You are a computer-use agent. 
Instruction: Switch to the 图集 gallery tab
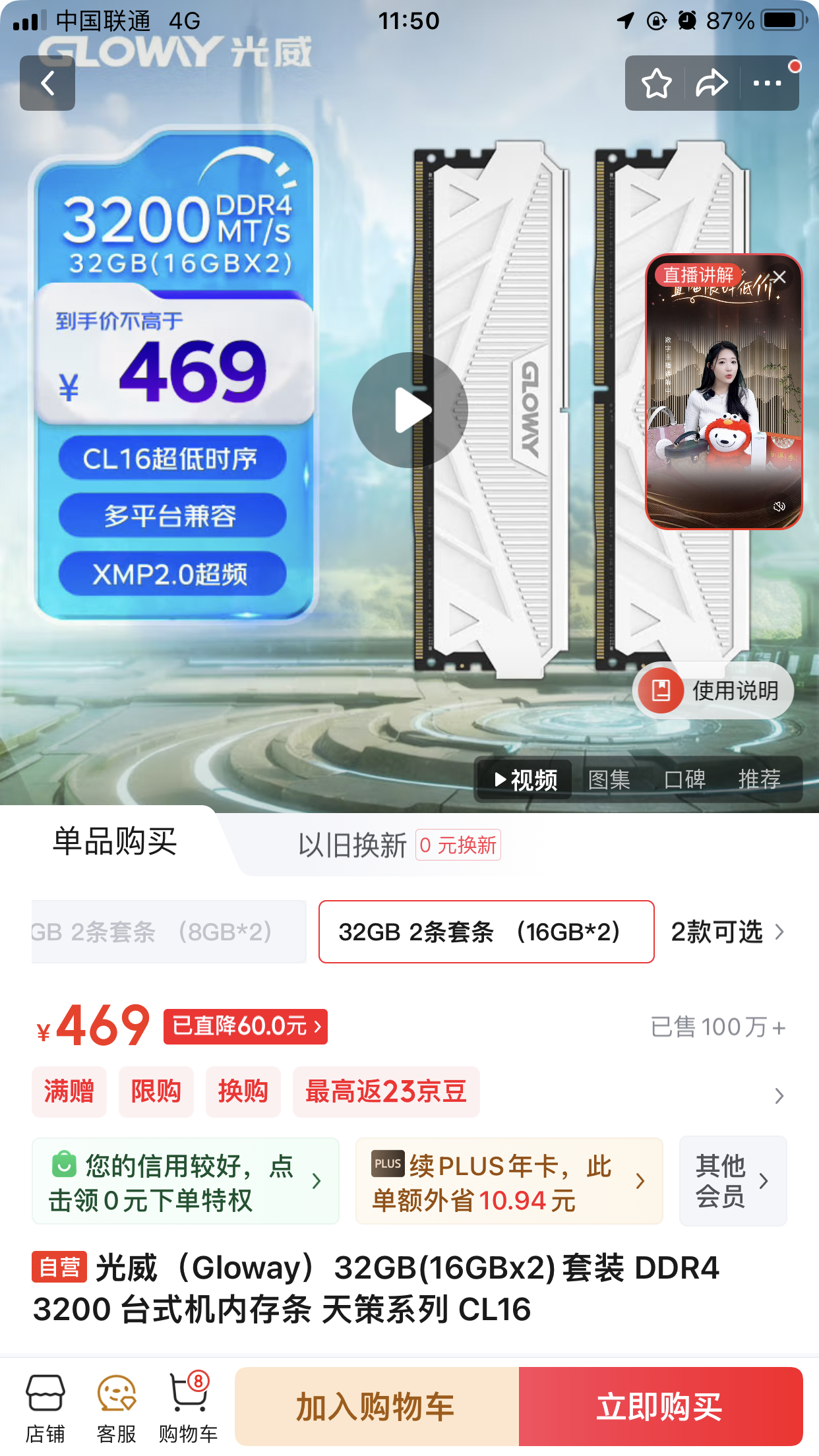609,779
